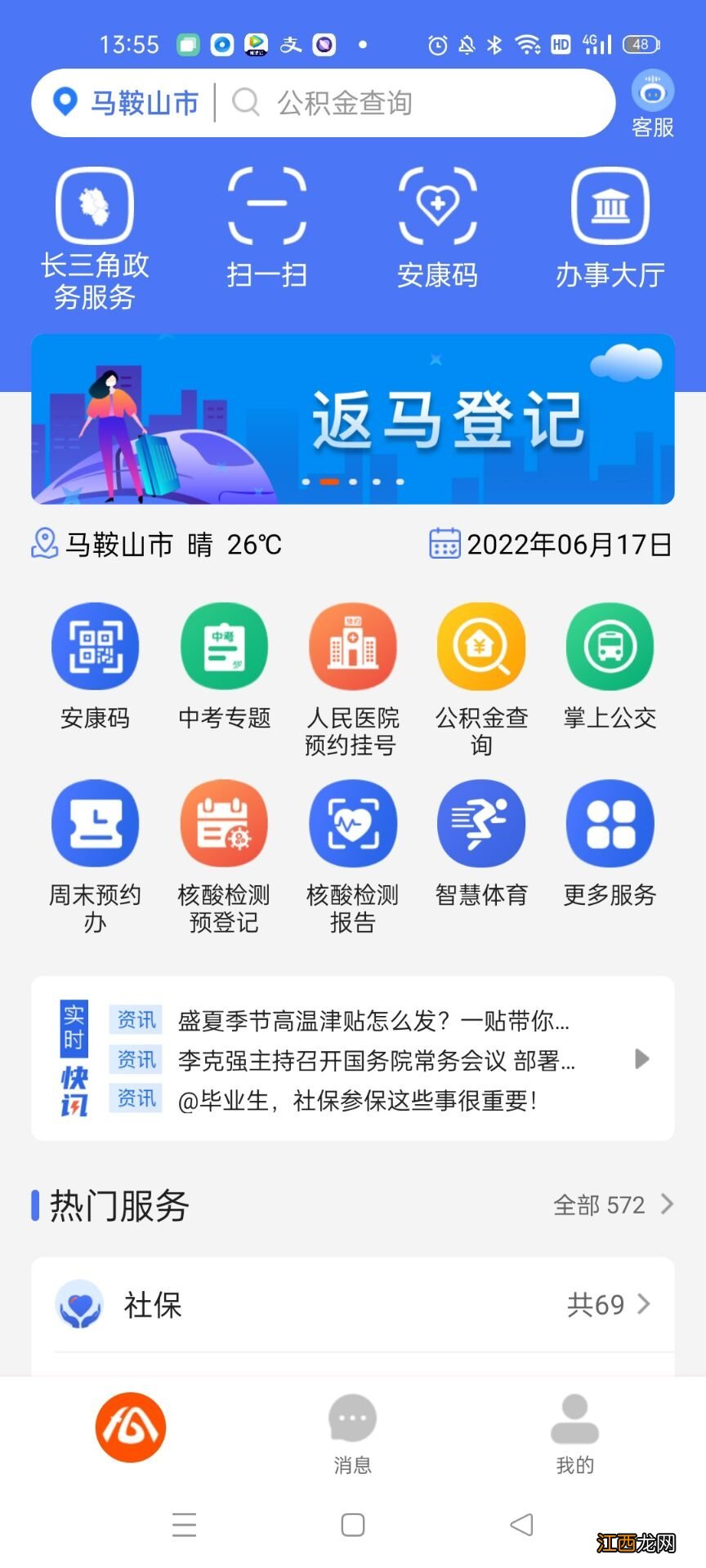Open 中考专题 exam topic
The image size is (706, 1568).
coord(225,645)
